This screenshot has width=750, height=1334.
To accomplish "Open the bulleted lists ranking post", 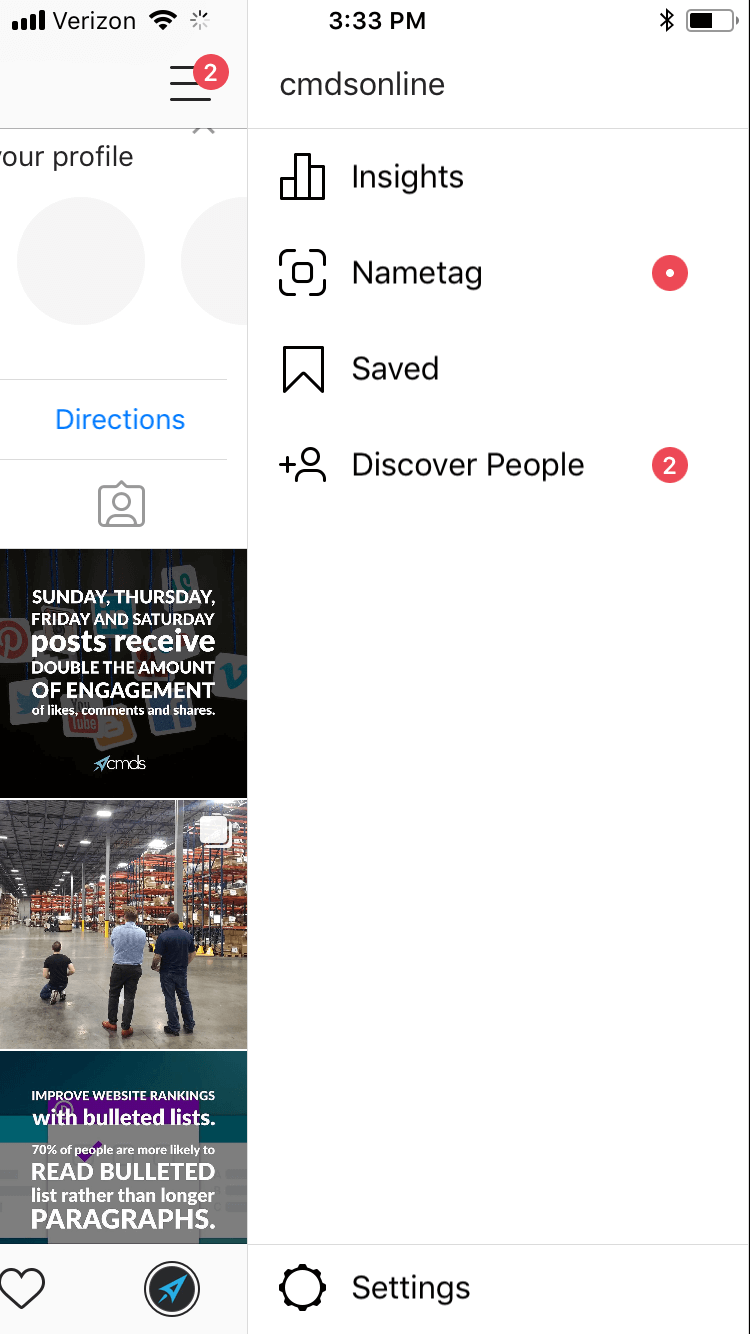I will click(x=123, y=1145).
